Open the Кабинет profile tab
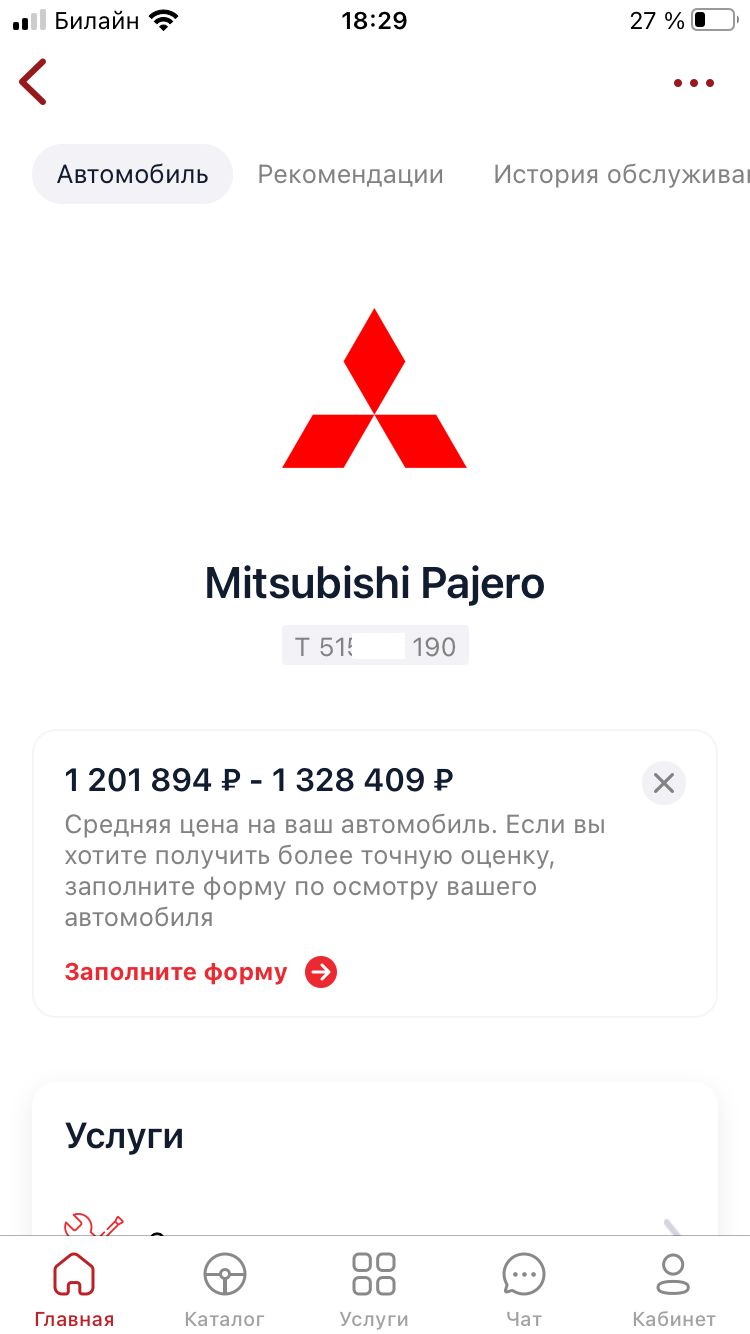Image resolution: width=750 pixels, height=1334 pixels. coord(673,1288)
